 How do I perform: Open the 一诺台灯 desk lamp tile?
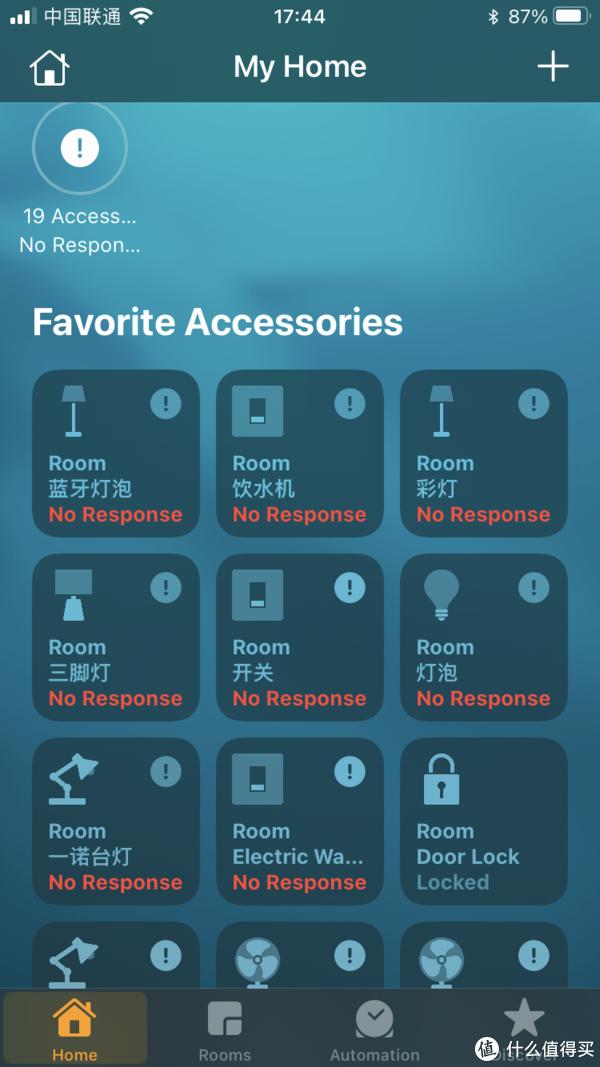tap(116, 821)
